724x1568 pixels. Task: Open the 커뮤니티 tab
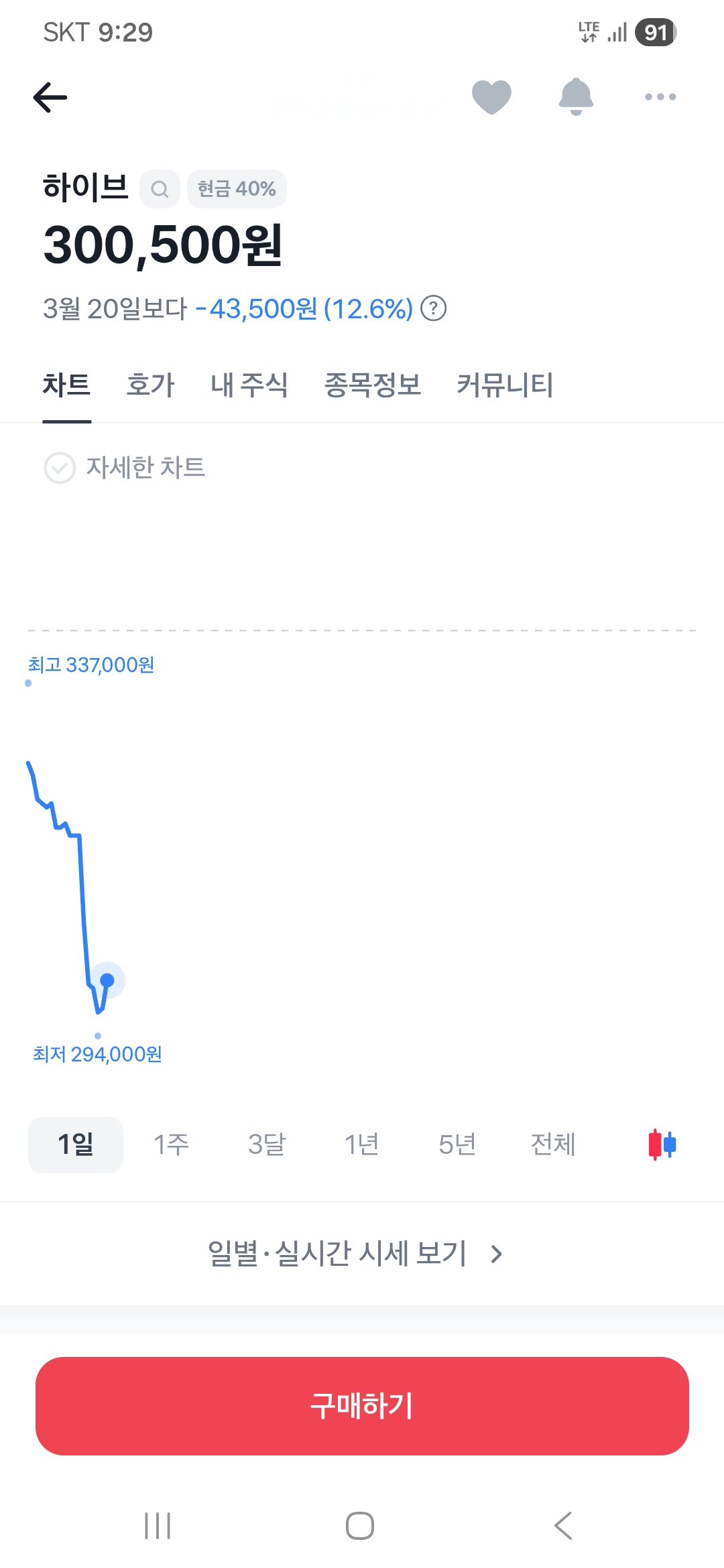pos(505,385)
